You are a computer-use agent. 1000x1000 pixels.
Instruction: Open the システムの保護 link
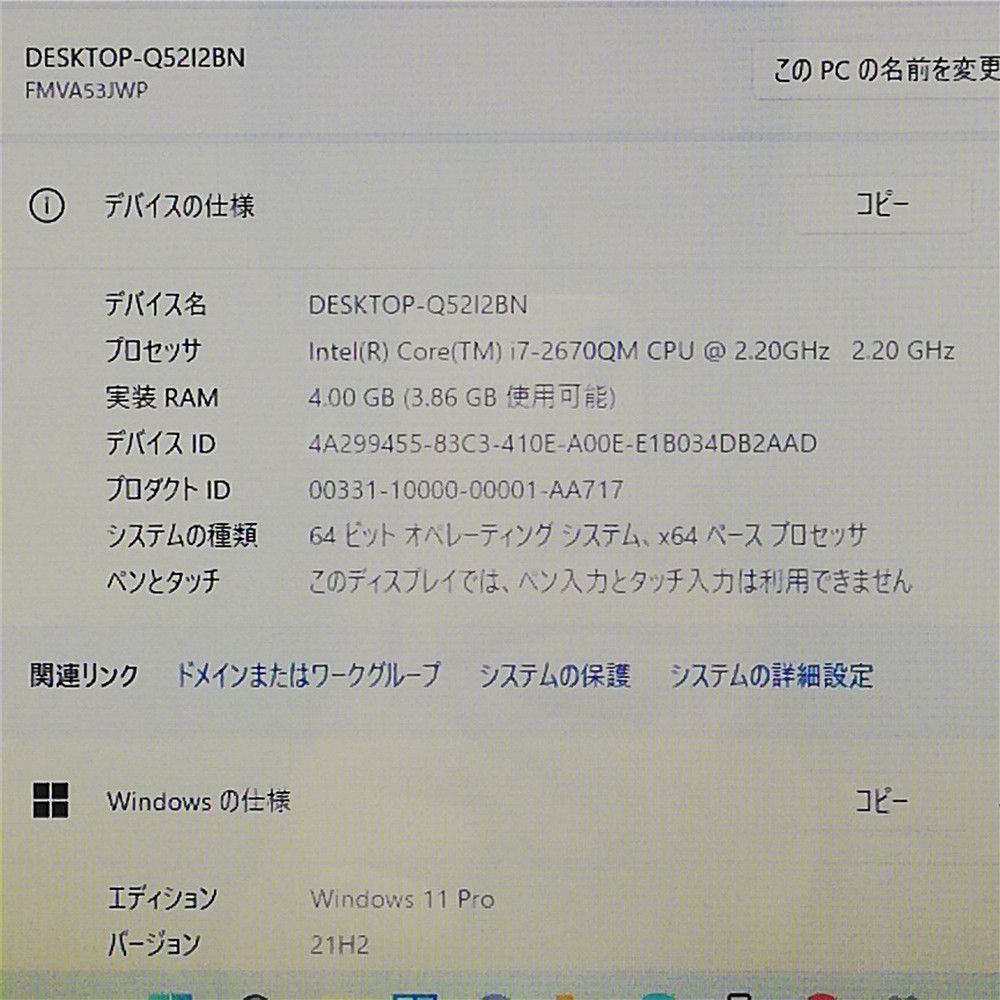pyautogui.click(x=554, y=676)
